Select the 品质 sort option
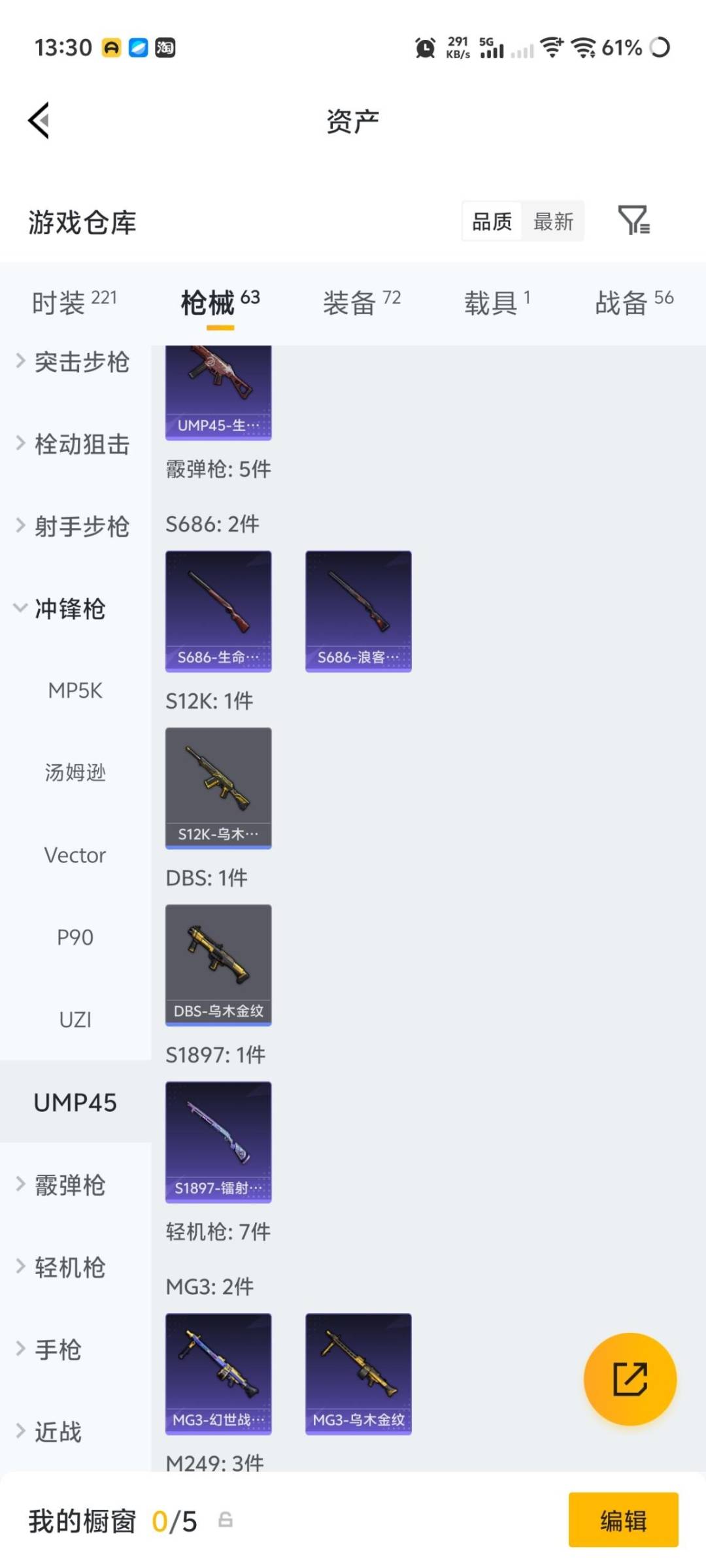Image resolution: width=706 pixels, height=1568 pixels. coord(492,221)
